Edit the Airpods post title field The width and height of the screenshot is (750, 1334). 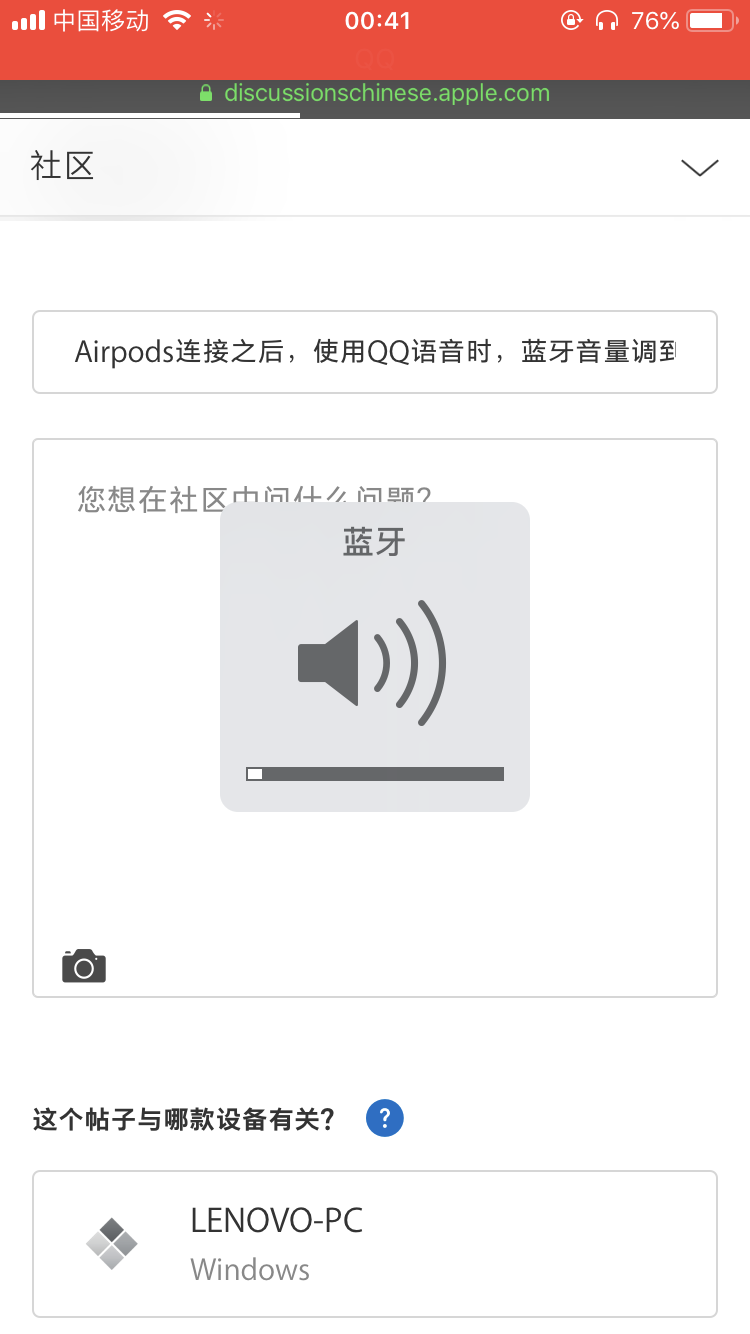coord(375,352)
